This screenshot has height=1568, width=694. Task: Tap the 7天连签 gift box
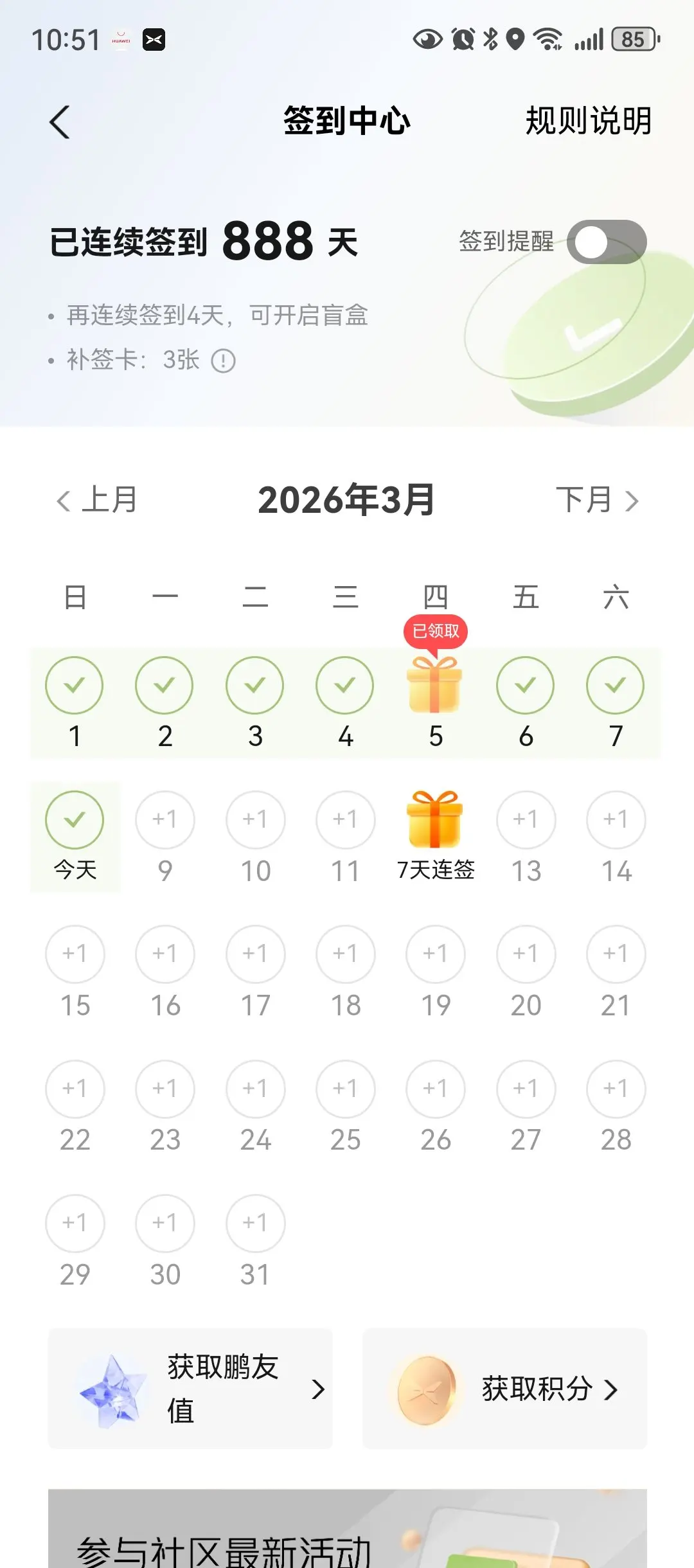(435, 821)
